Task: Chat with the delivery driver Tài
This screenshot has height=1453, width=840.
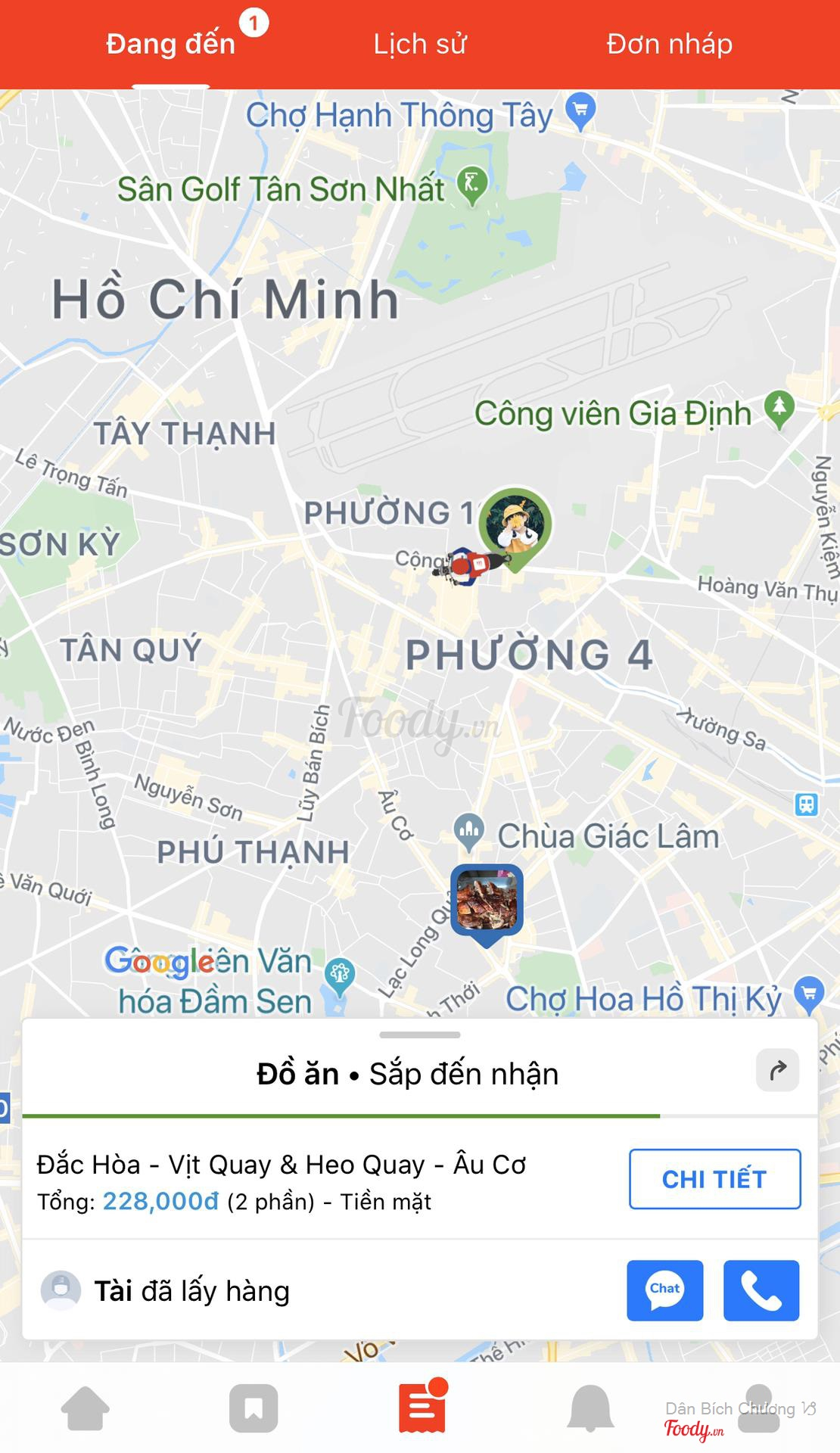Action: [664, 1290]
